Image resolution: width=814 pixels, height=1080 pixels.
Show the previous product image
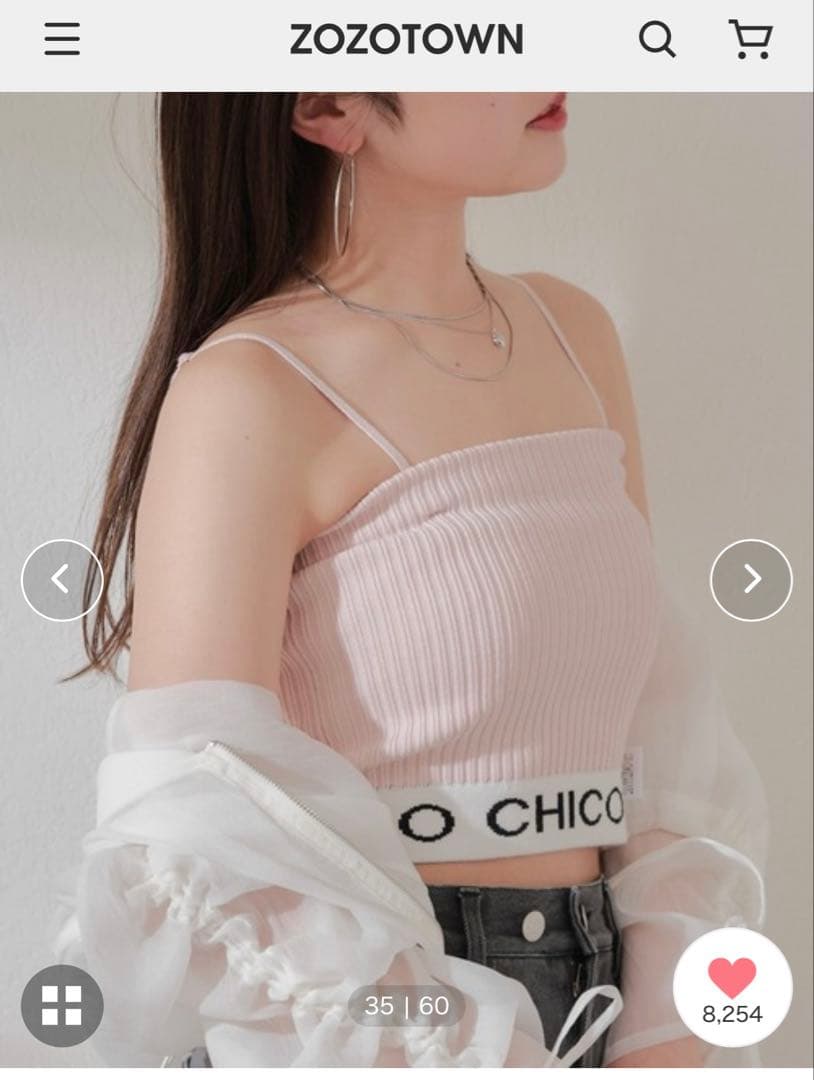[62, 580]
